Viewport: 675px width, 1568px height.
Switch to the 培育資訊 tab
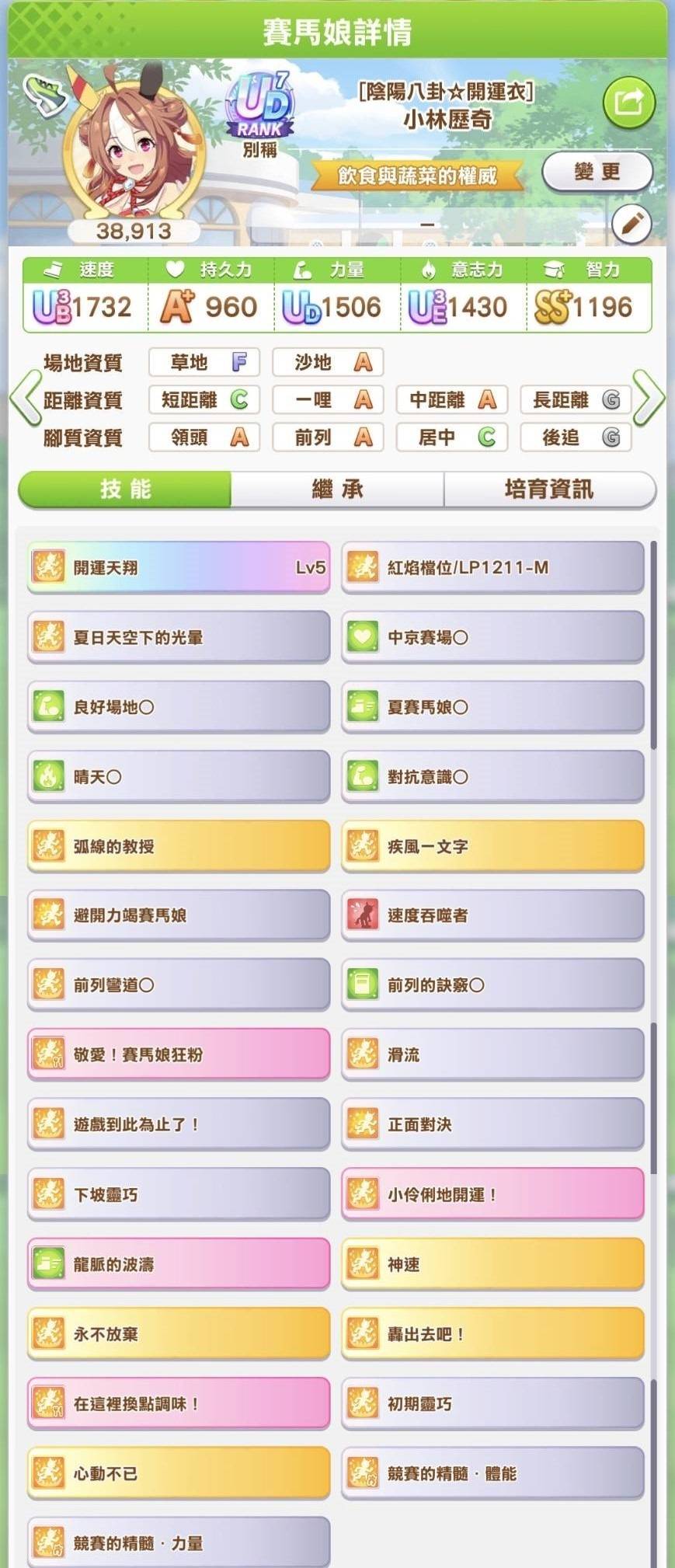tap(549, 490)
